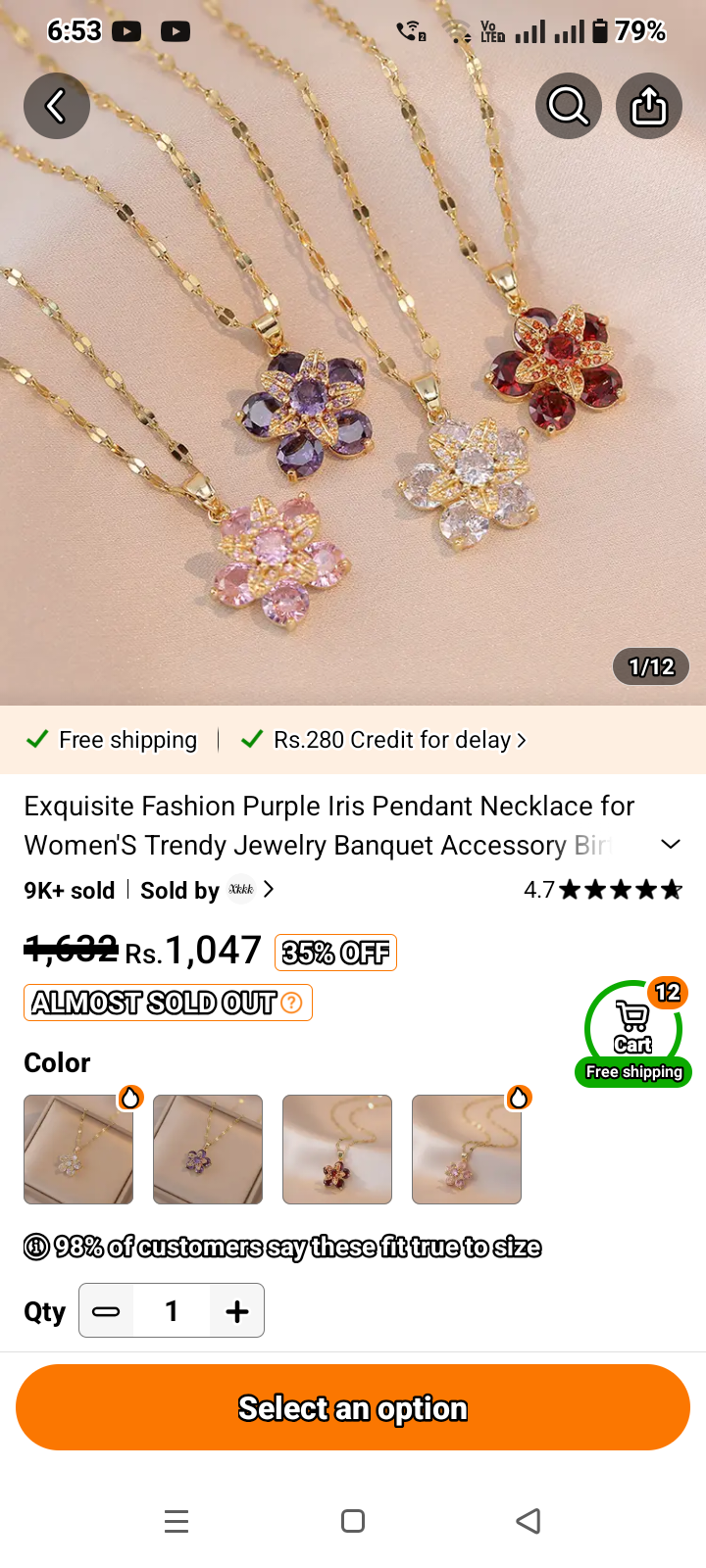
Task: Choose the purple flower necklace color
Action: pos(208,1150)
